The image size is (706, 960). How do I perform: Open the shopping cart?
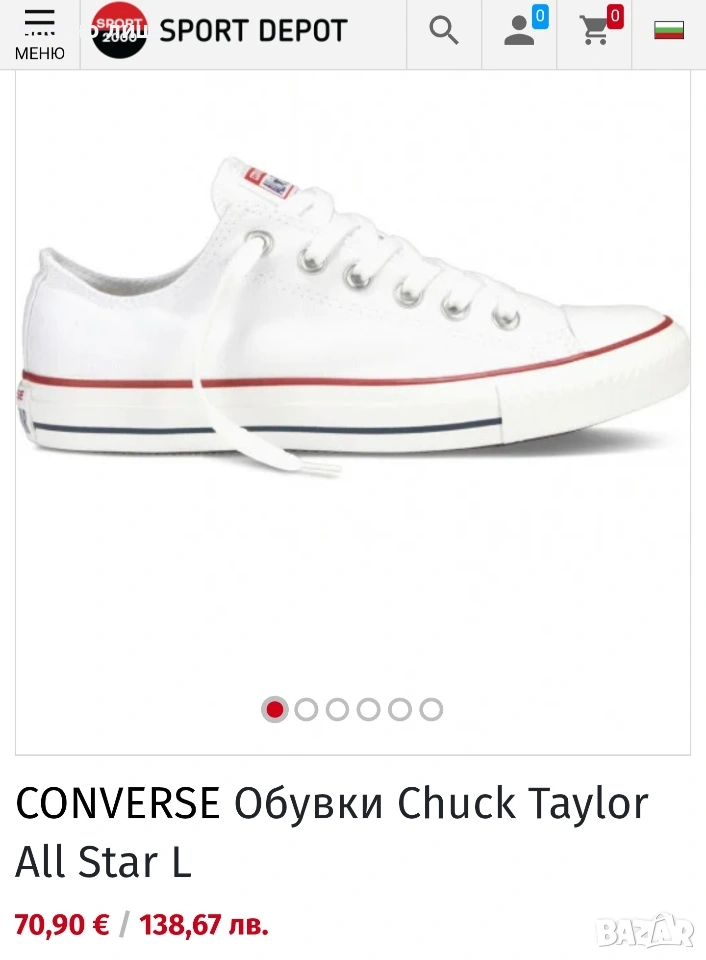596,31
